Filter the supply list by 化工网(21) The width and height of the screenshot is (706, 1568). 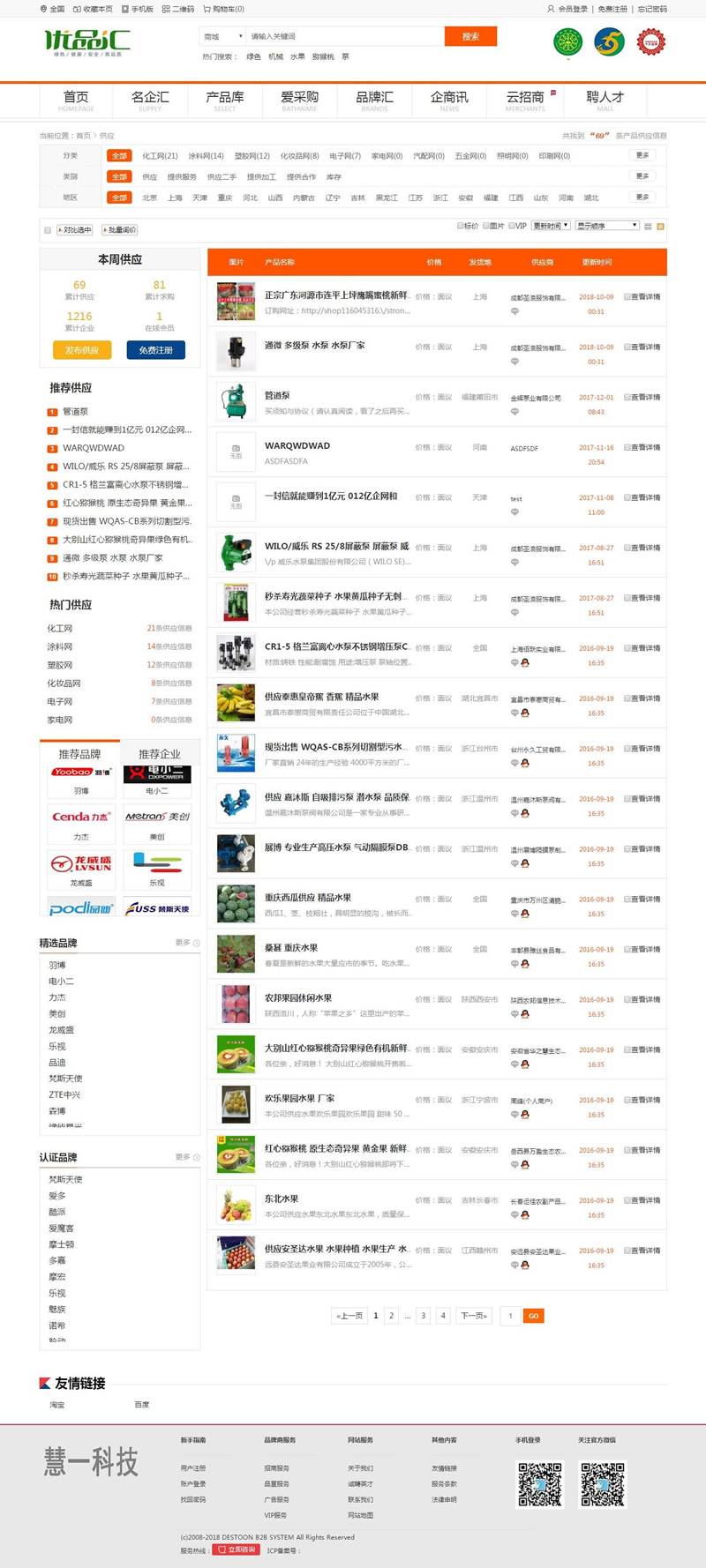tap(160, 155)
